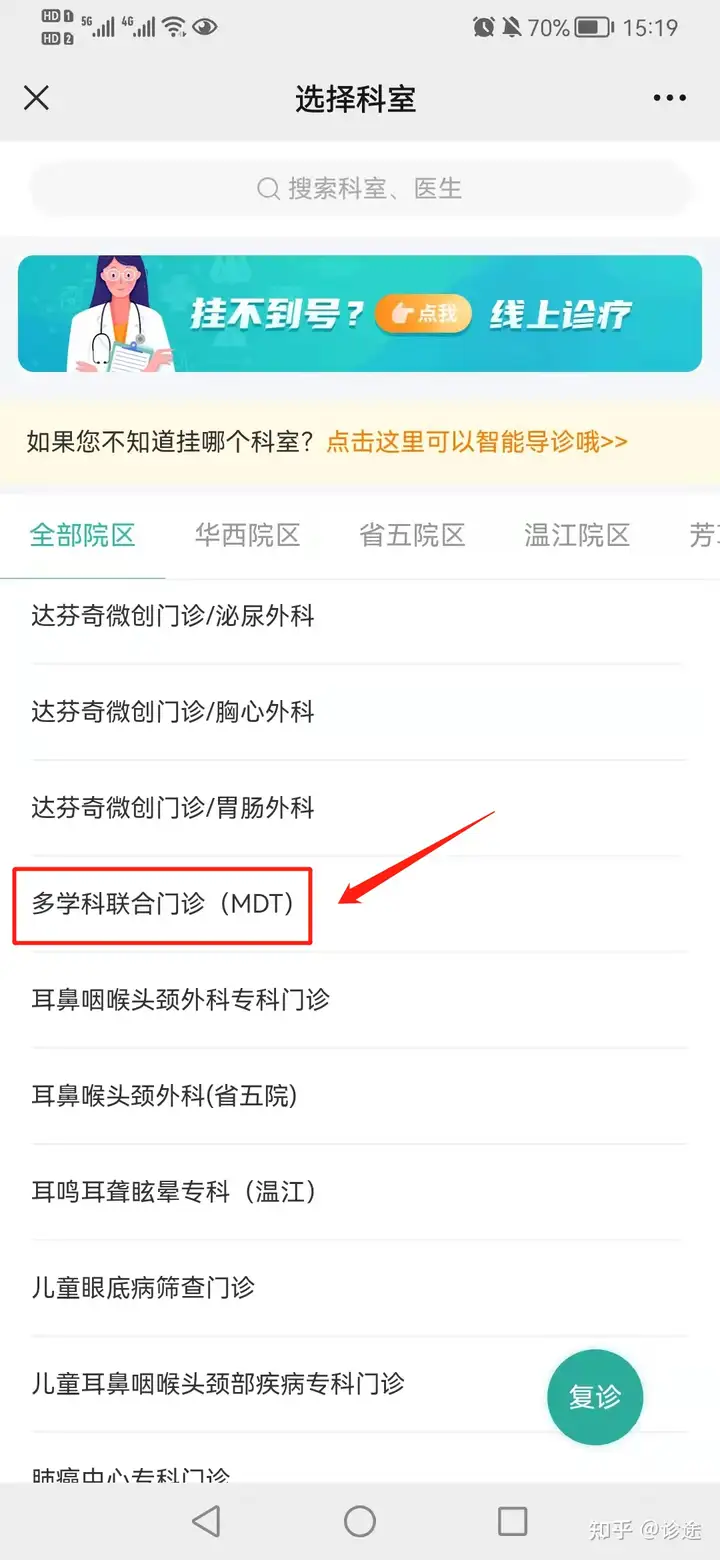720x1560 pixels.
Task: Open 达芬奇微创门诊/泌尿外科
Action: (173, 616)
